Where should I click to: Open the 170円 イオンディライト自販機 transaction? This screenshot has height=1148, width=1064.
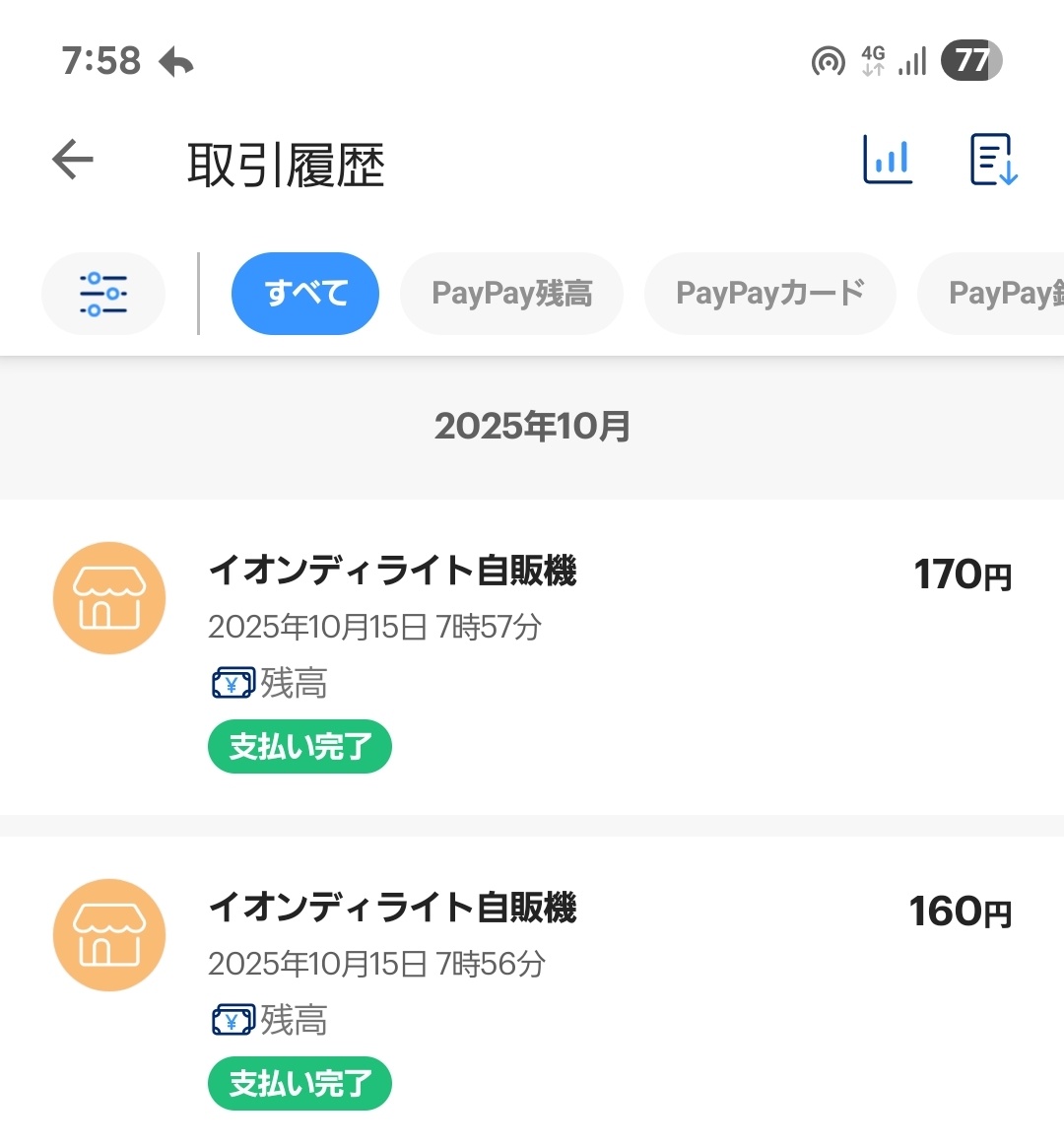(x=532, y=655)
